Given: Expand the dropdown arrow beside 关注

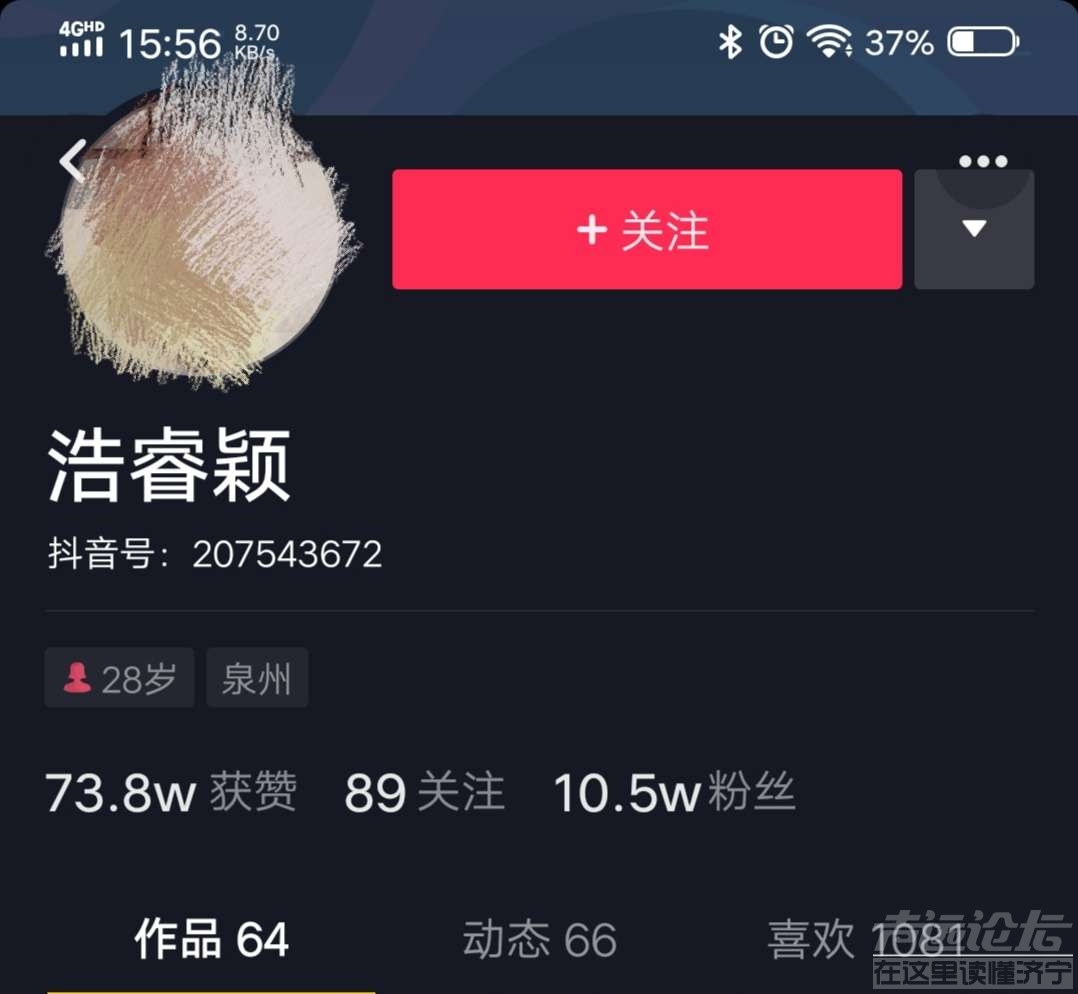Looking at the screenshot, I should (x=974, y=231).
